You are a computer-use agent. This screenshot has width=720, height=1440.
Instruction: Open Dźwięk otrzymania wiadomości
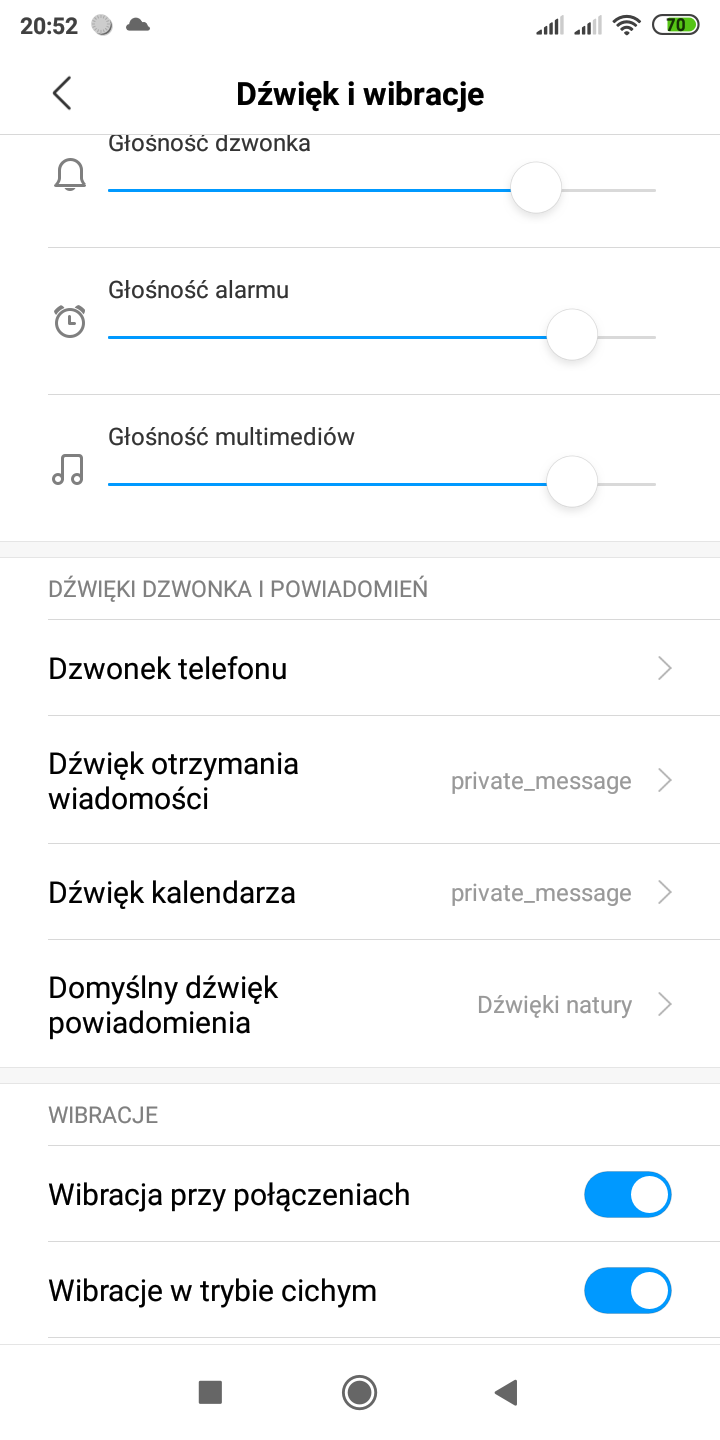[360, 781]
